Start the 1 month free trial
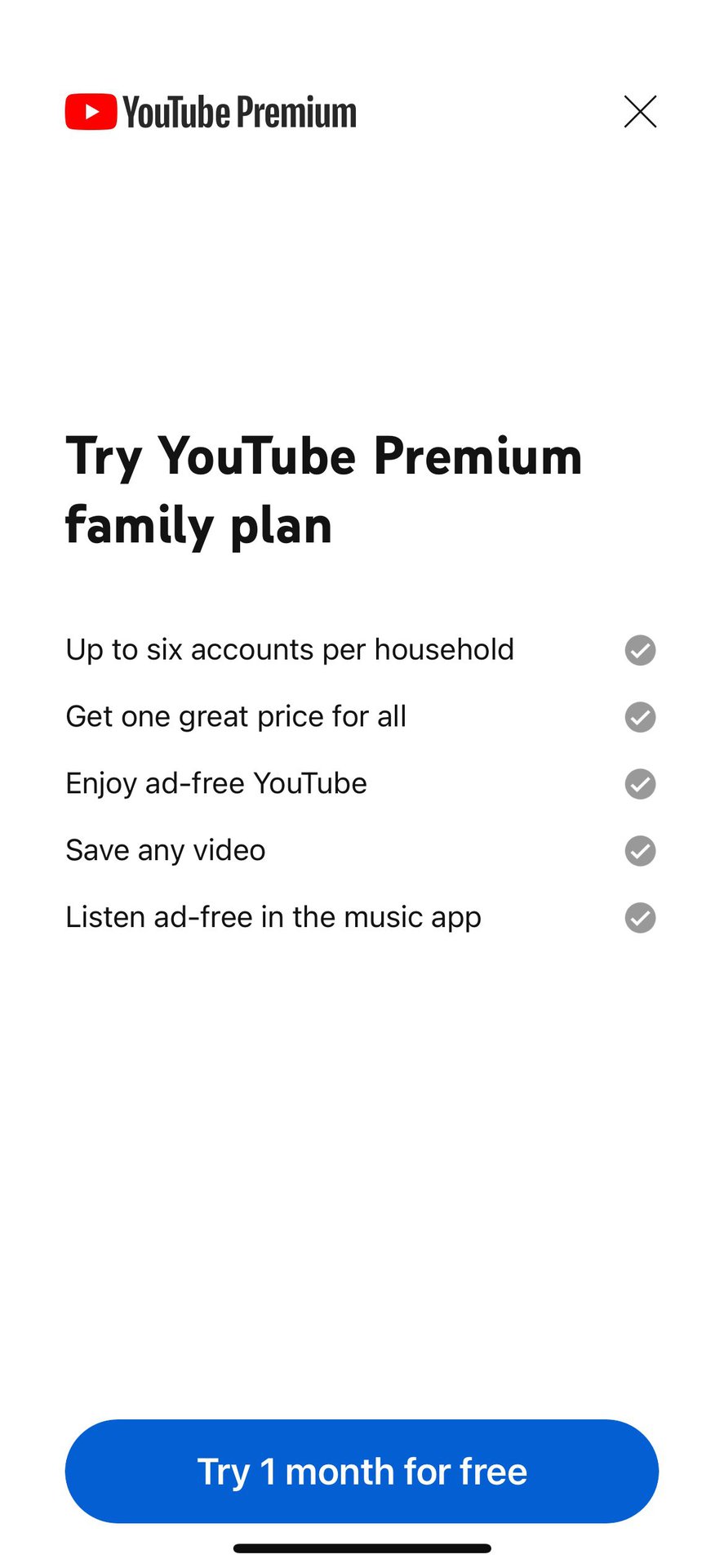724x1568 pixels. (x=362, y=1471)
